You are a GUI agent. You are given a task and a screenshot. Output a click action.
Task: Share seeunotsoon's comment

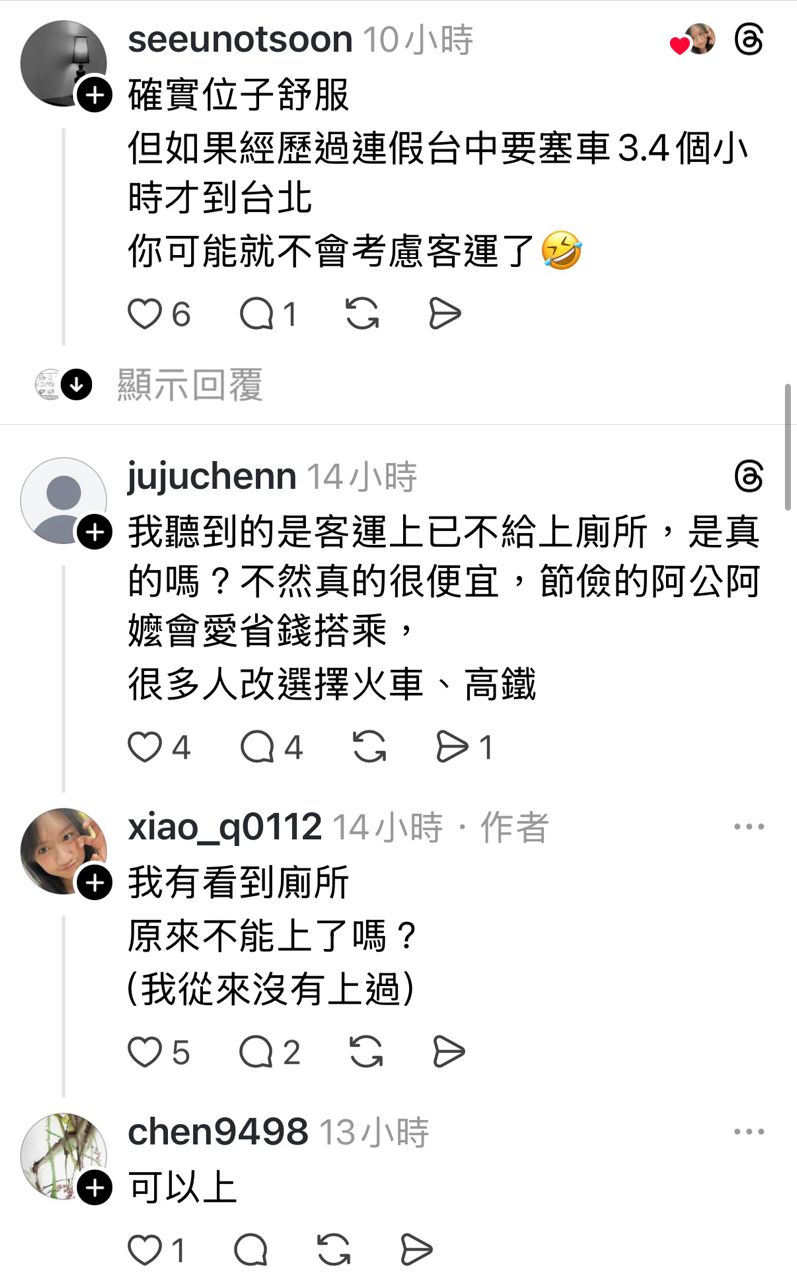(x=444, y=315)
